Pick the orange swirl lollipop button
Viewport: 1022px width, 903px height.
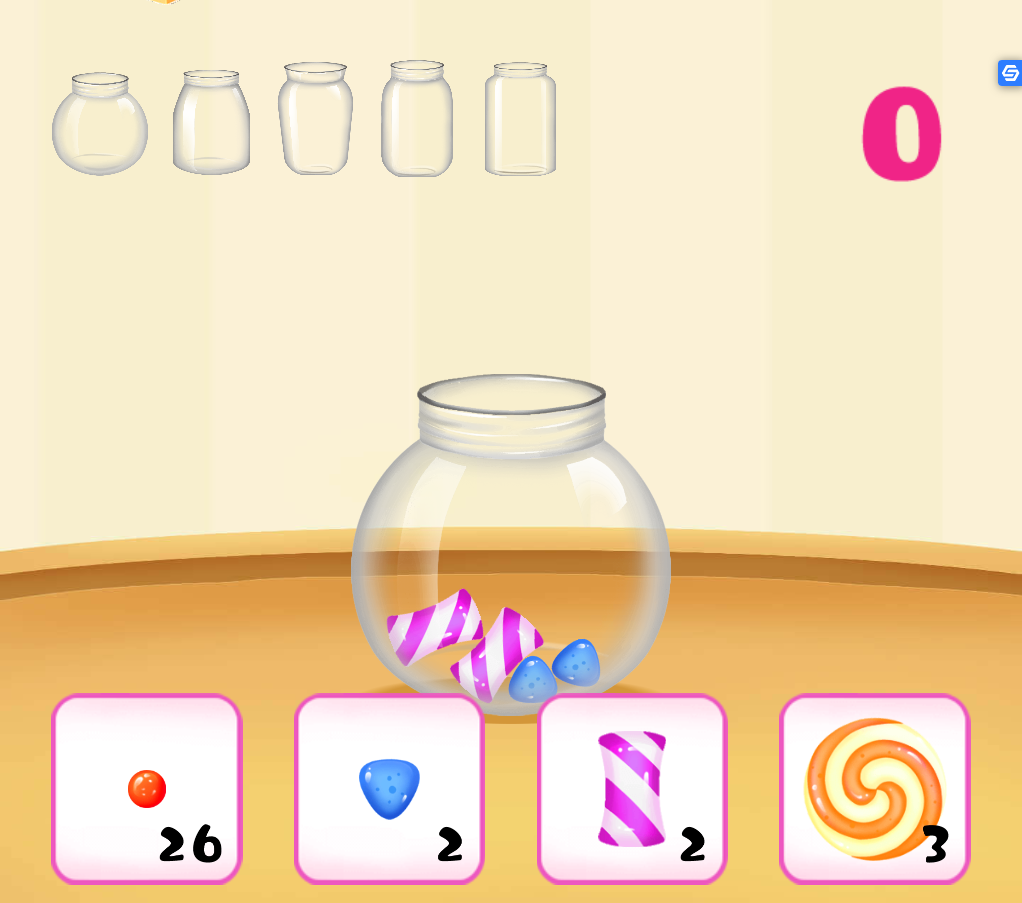[x=874, y=789]
